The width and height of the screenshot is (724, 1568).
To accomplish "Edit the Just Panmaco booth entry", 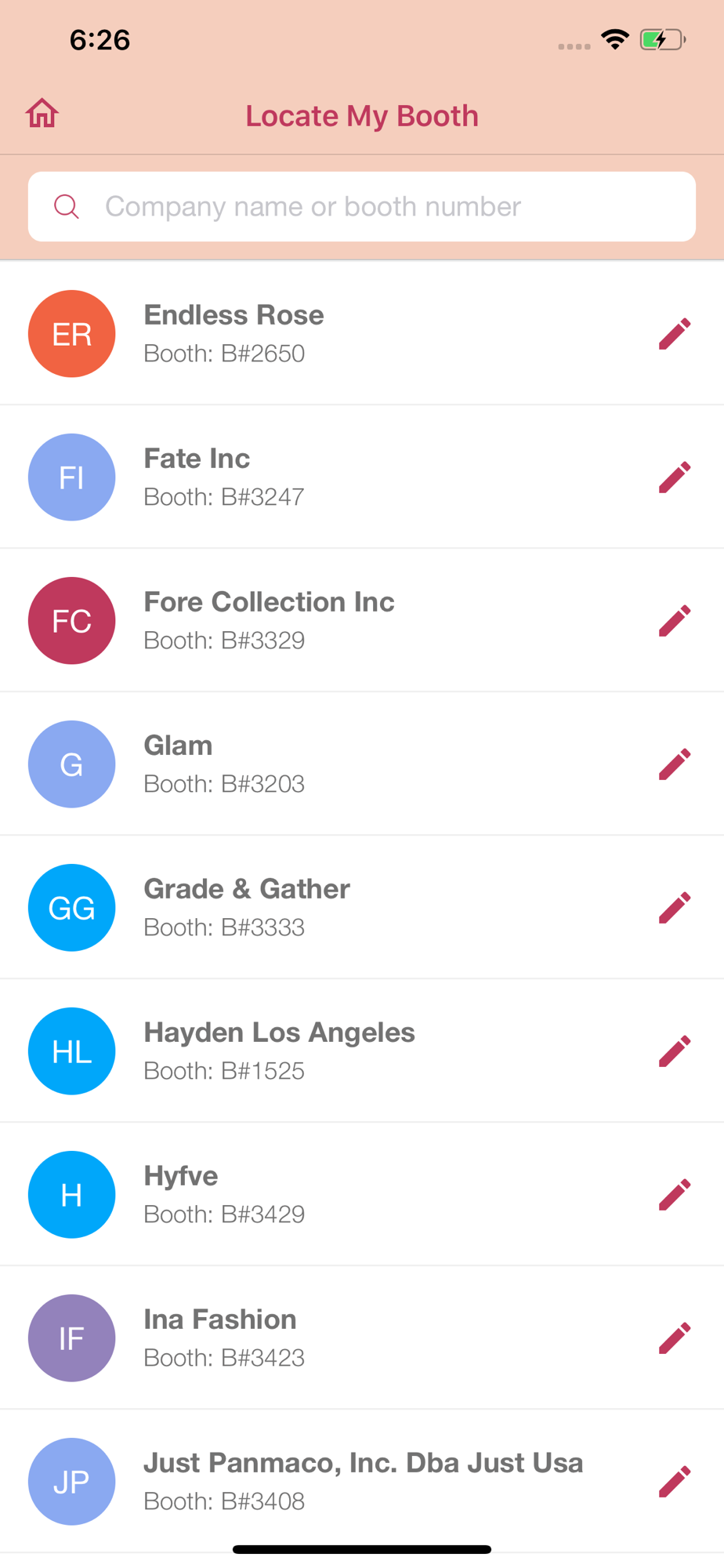I will pyautogui.click(x=675, y=1482).
